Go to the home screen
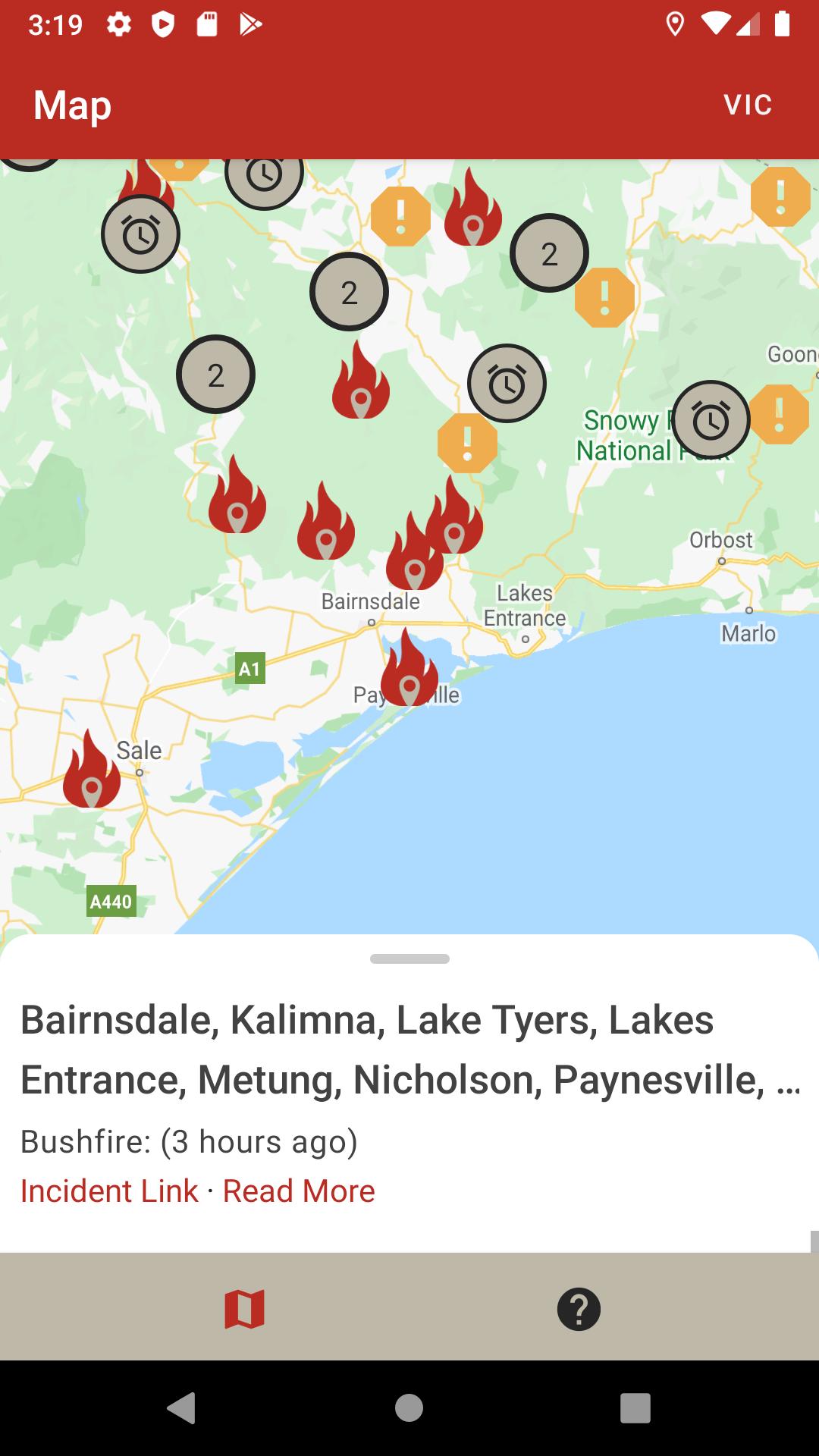Viewport: 819px width, 1456px height. tap(409, 1407)
